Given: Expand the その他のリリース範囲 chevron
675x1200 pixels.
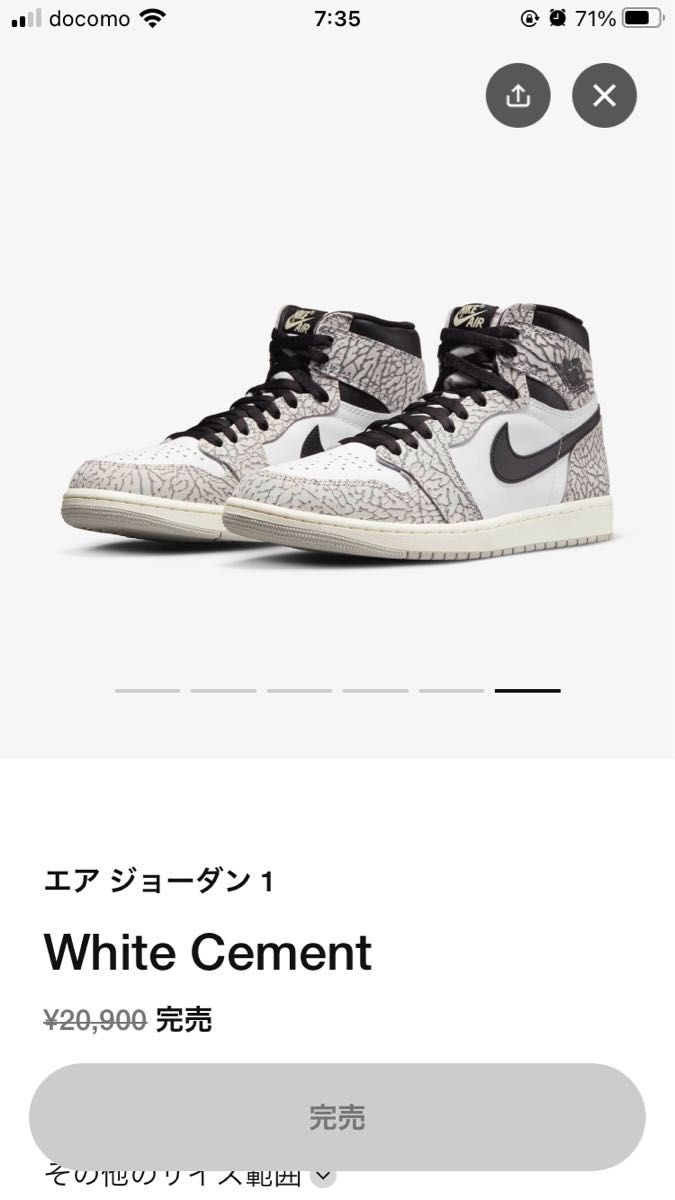Looking at the screenshot, I should coord(322,1177).
